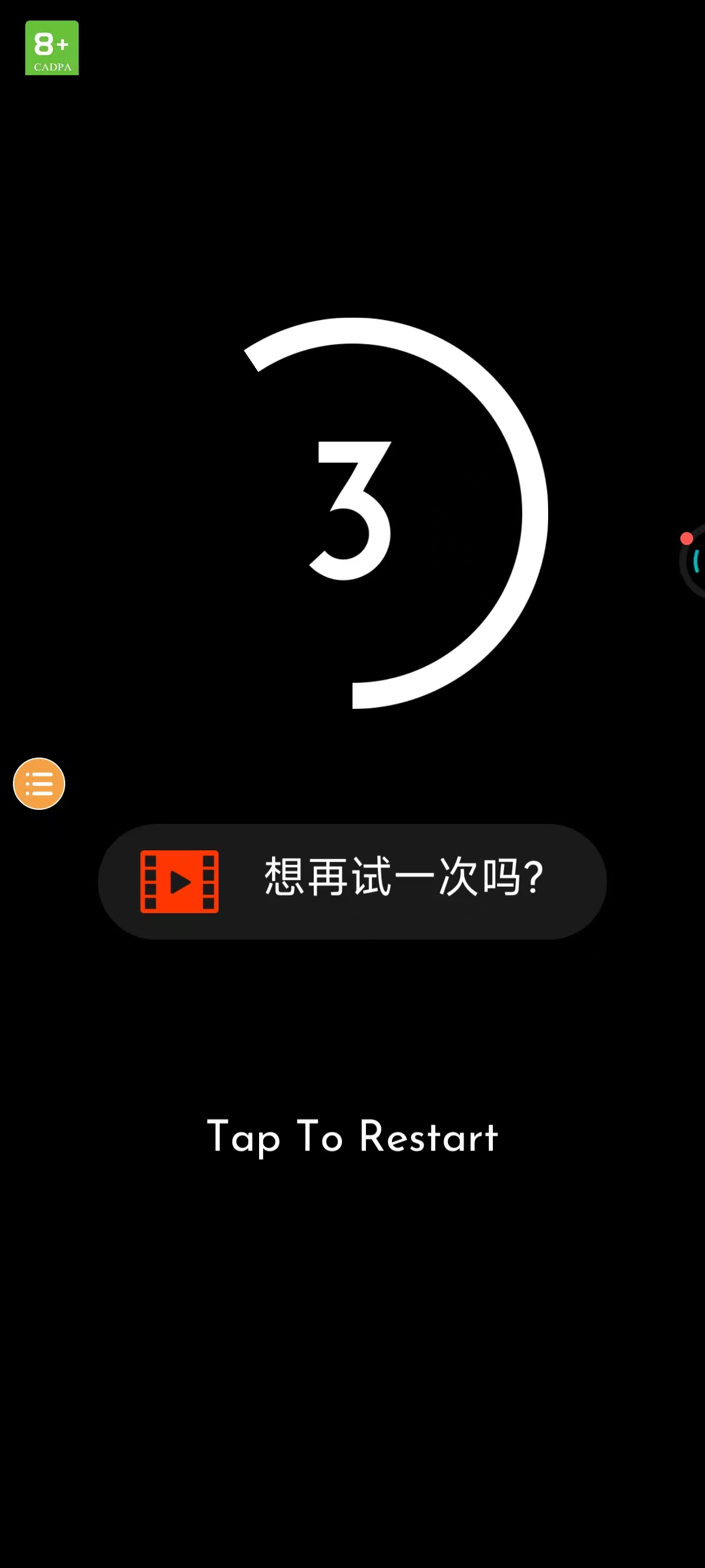Tap To Restart the game

352,1136
